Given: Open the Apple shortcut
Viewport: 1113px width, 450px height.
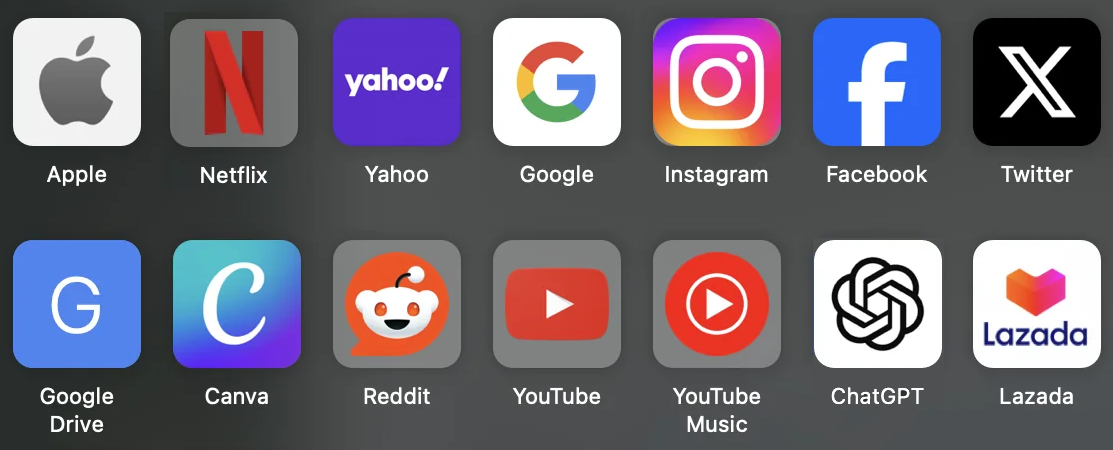Looking at the screenshot, I should [x=77, y=82].
